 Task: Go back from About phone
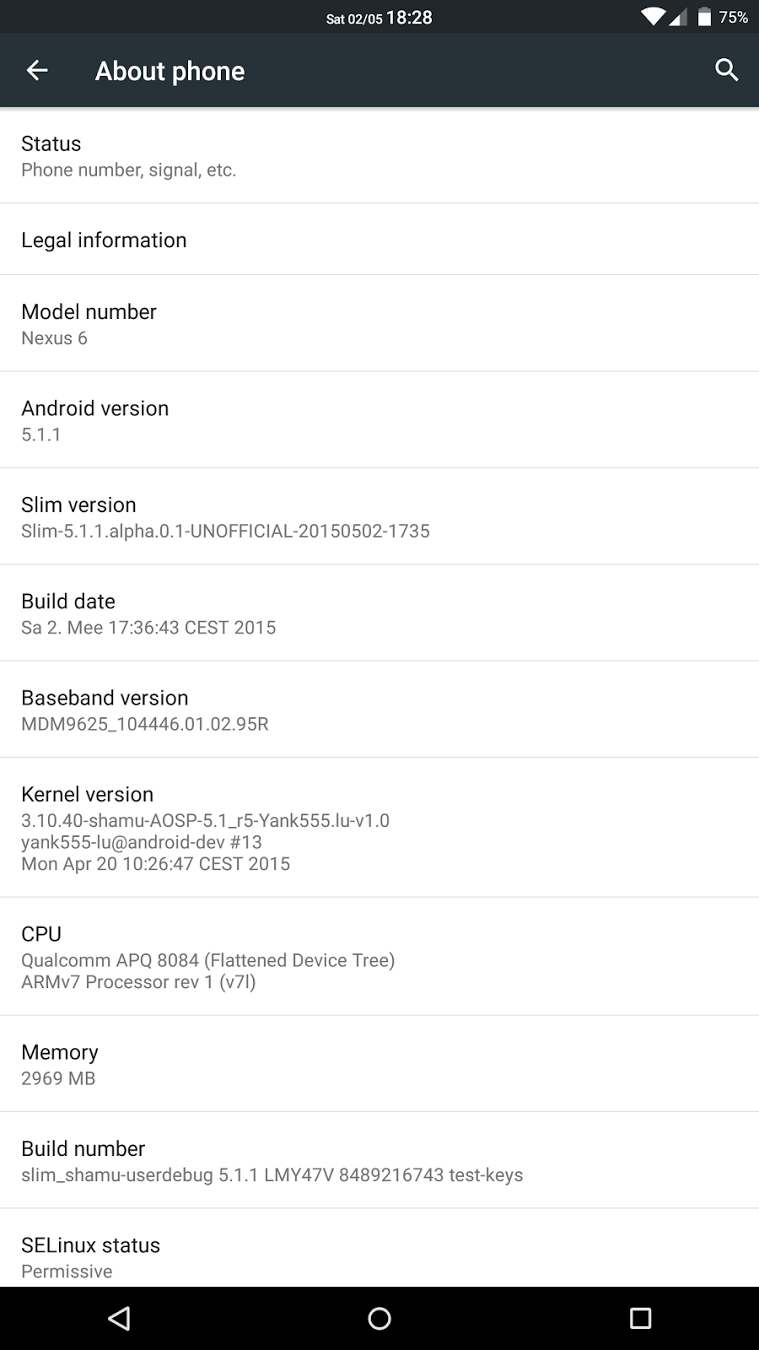tap(37, 70)
